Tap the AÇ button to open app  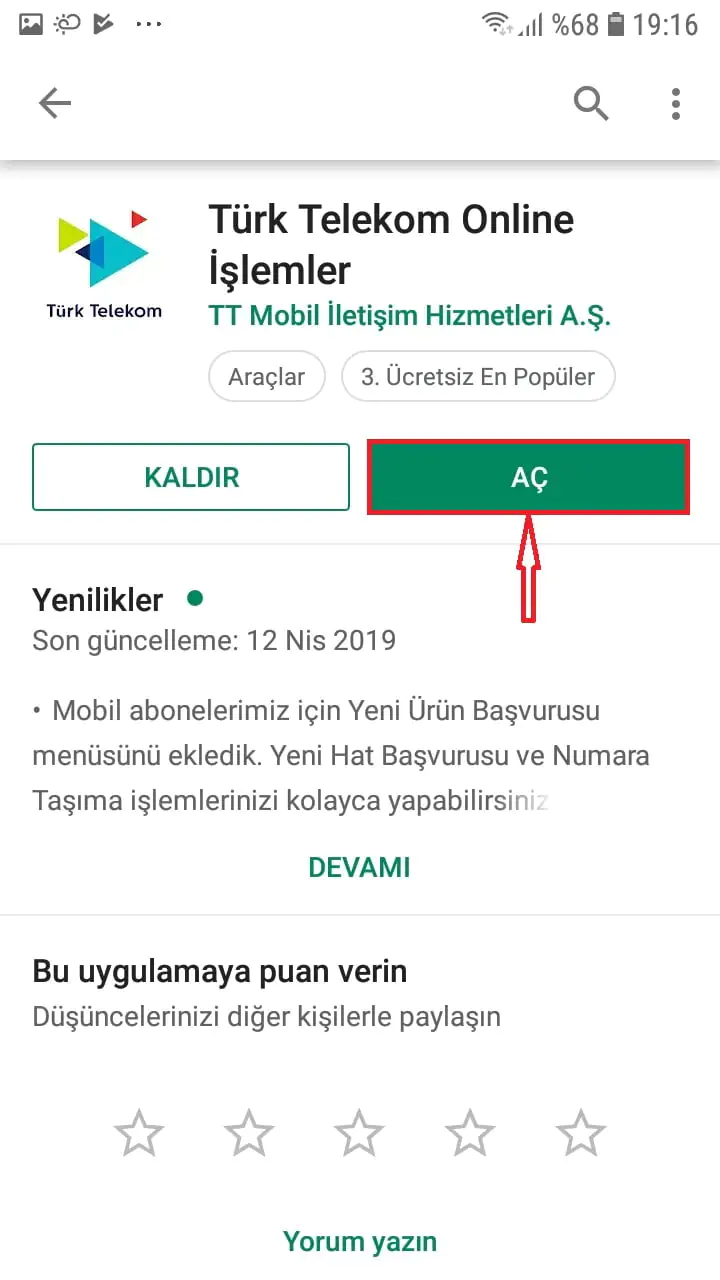529,478
